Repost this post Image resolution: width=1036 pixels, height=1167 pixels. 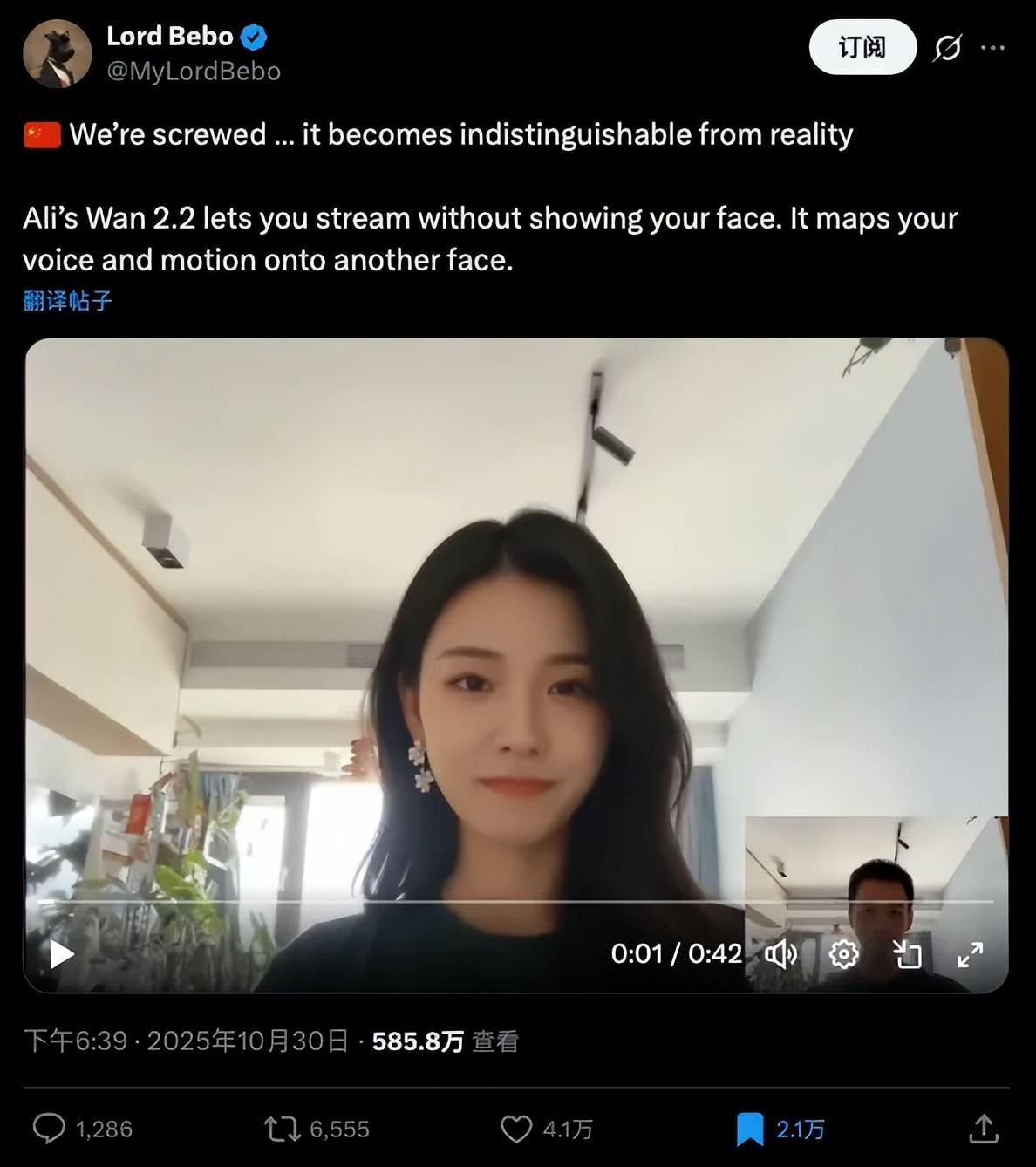[282, 1129]
